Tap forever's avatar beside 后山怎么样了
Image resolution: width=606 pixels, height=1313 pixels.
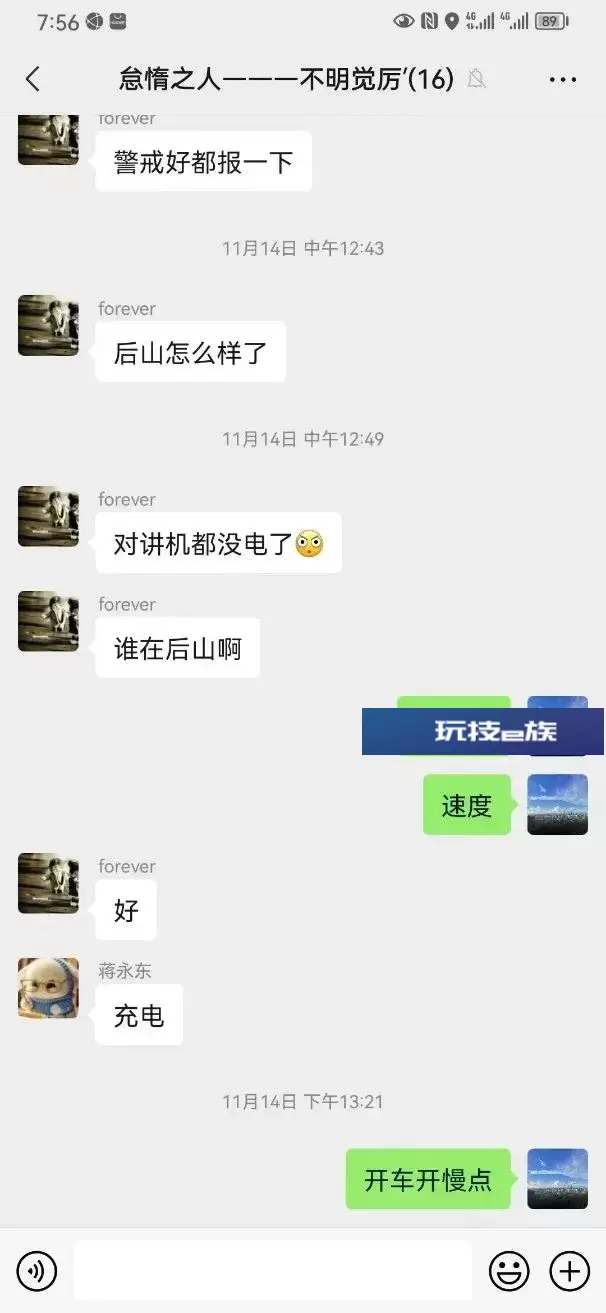click(48, 326)
